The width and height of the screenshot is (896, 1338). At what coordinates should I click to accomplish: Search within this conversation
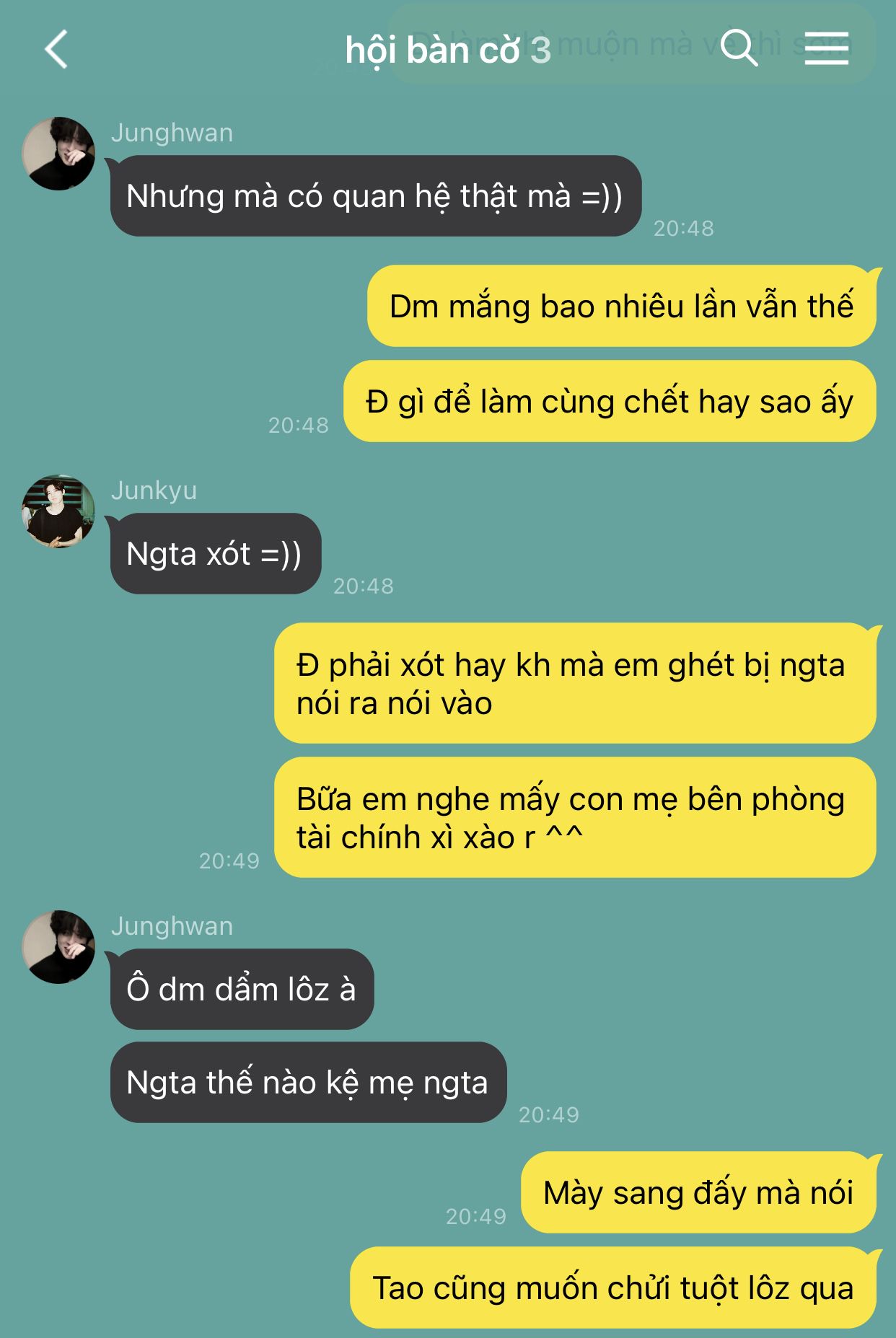pos(739,48)
